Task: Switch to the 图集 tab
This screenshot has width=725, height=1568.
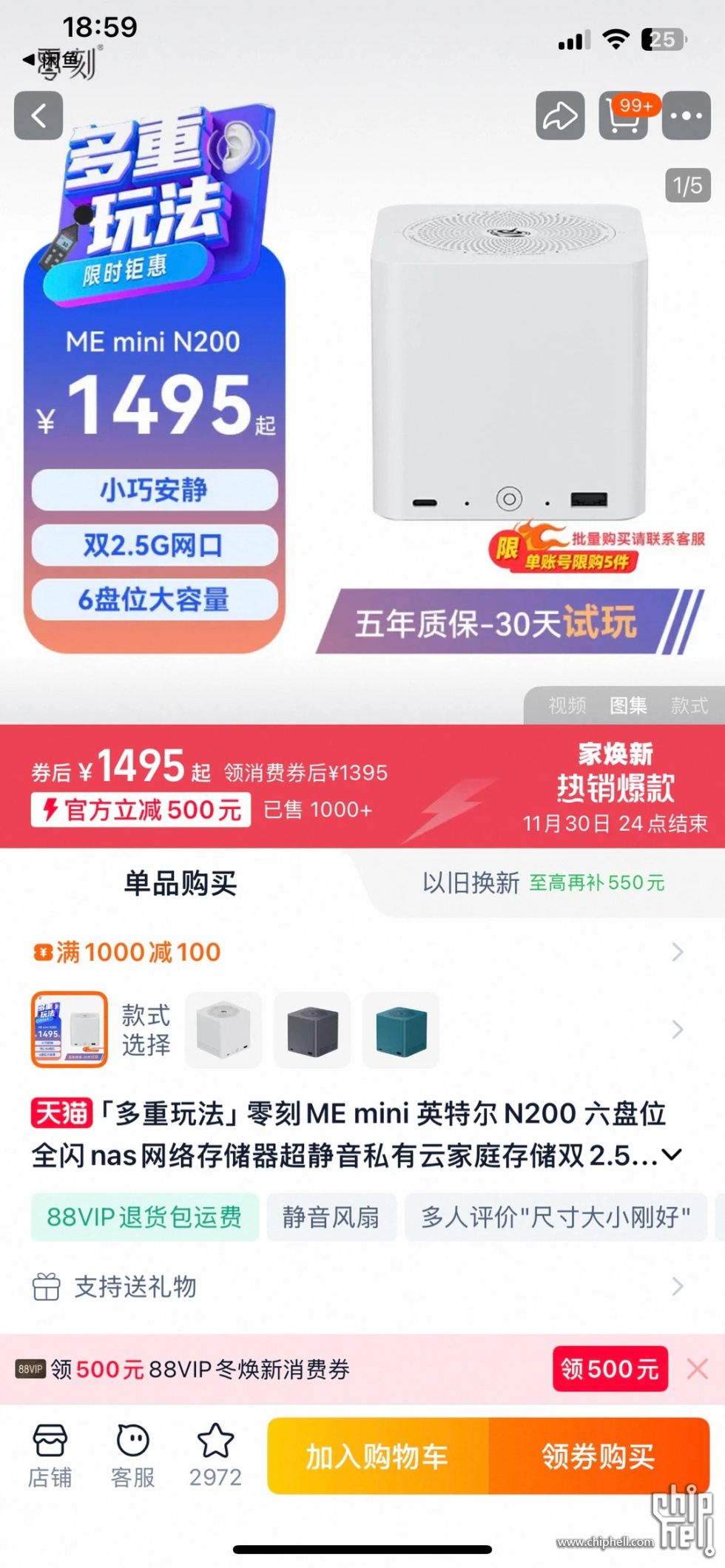Action: (627, 706)
